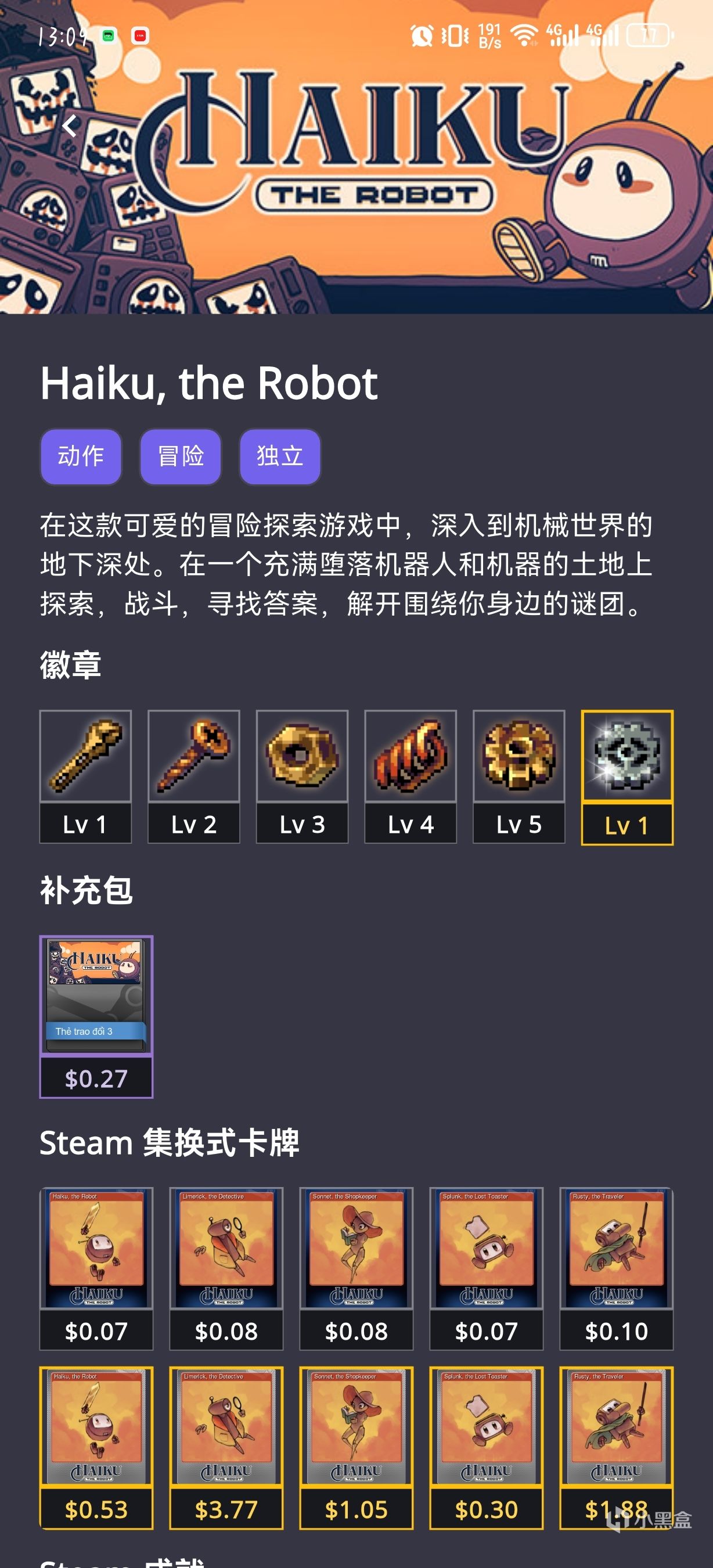The width and height of the screenshot is (713, 1568).
Task: Open the $0.10 Rusty, the Traveler card
Action: pyautogui.click(x=616, y=1267)
